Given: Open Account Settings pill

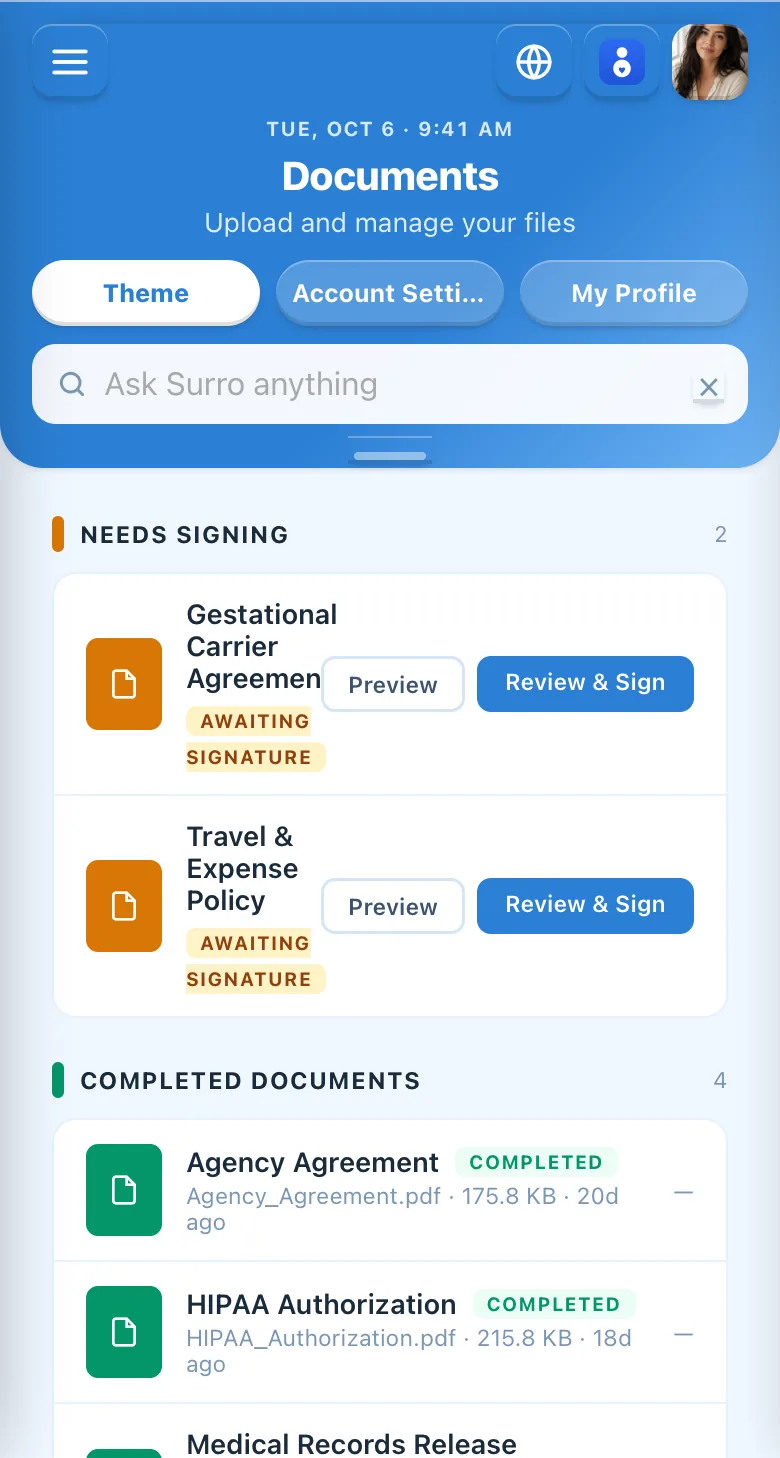Looking at the screenshot, I should (390, 293).
